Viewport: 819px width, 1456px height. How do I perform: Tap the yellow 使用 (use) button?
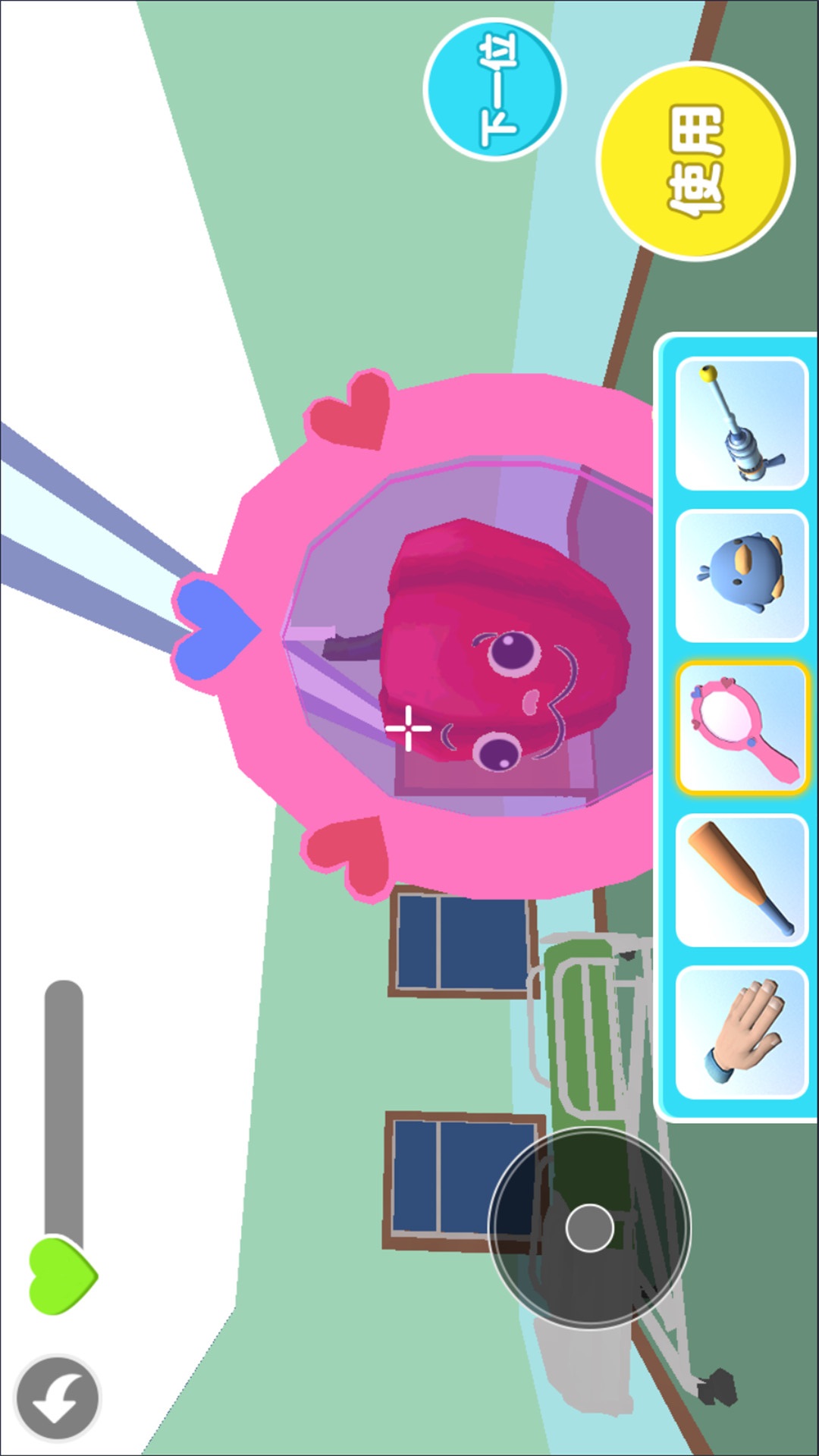[x=695, y=161]
